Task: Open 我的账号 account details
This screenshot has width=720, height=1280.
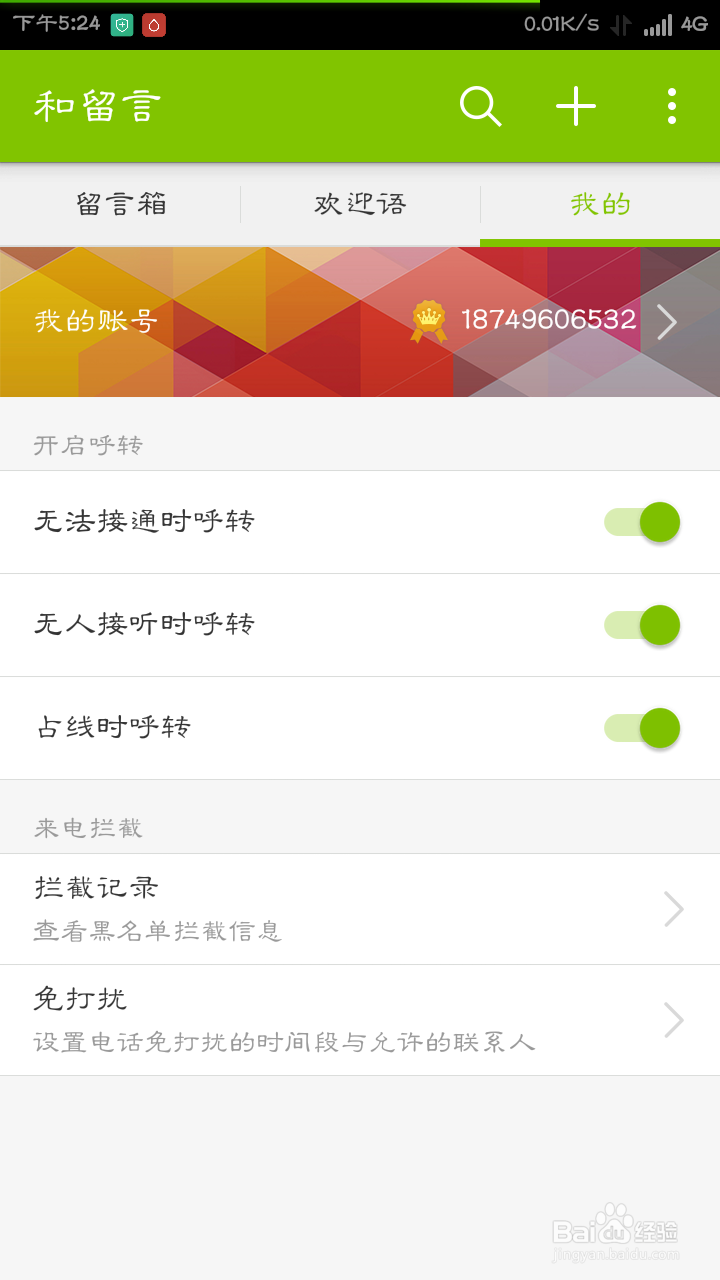Action: pyautogui.click(x=360, y=321)
